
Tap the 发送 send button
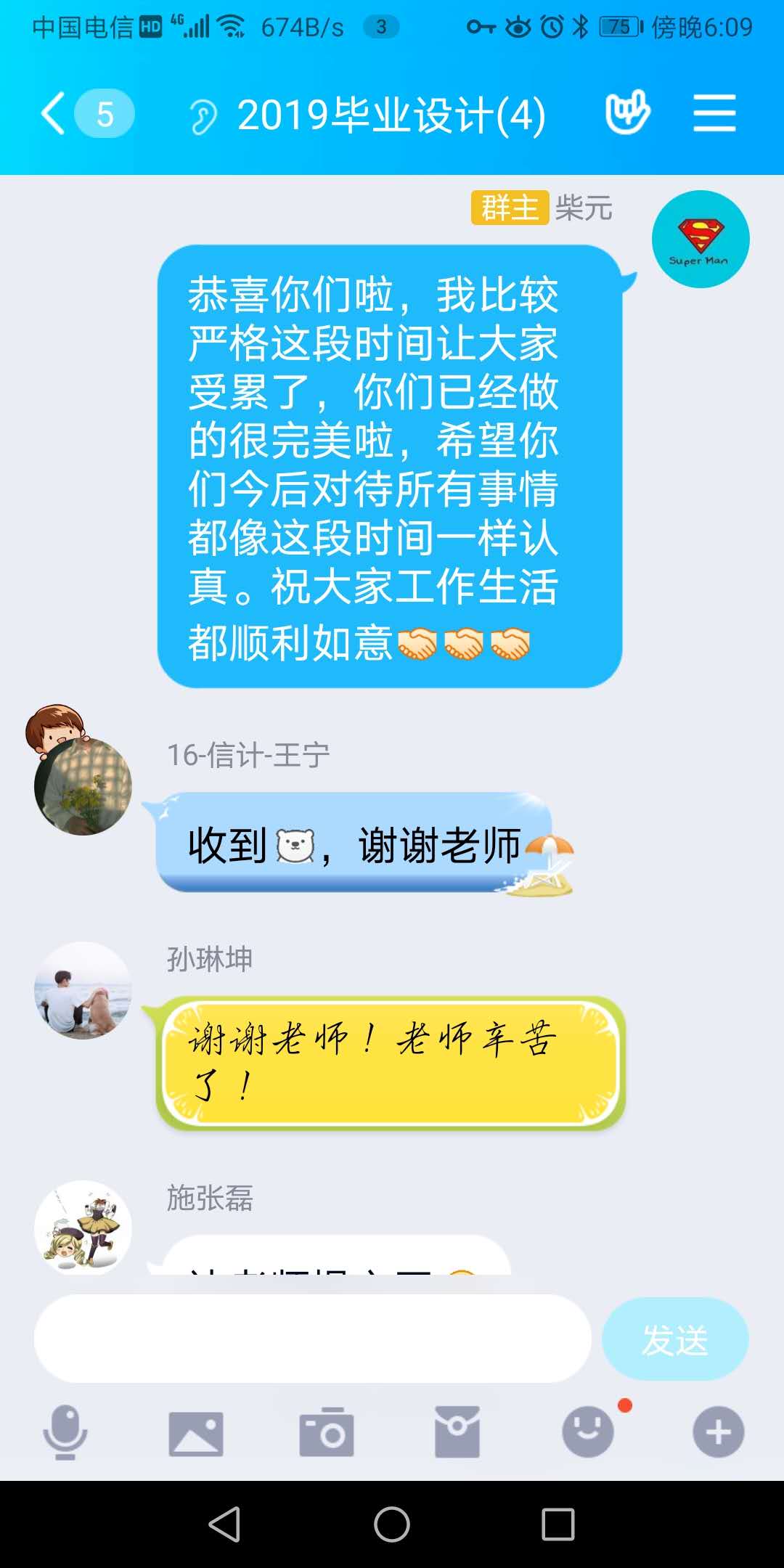(675, 1339)
